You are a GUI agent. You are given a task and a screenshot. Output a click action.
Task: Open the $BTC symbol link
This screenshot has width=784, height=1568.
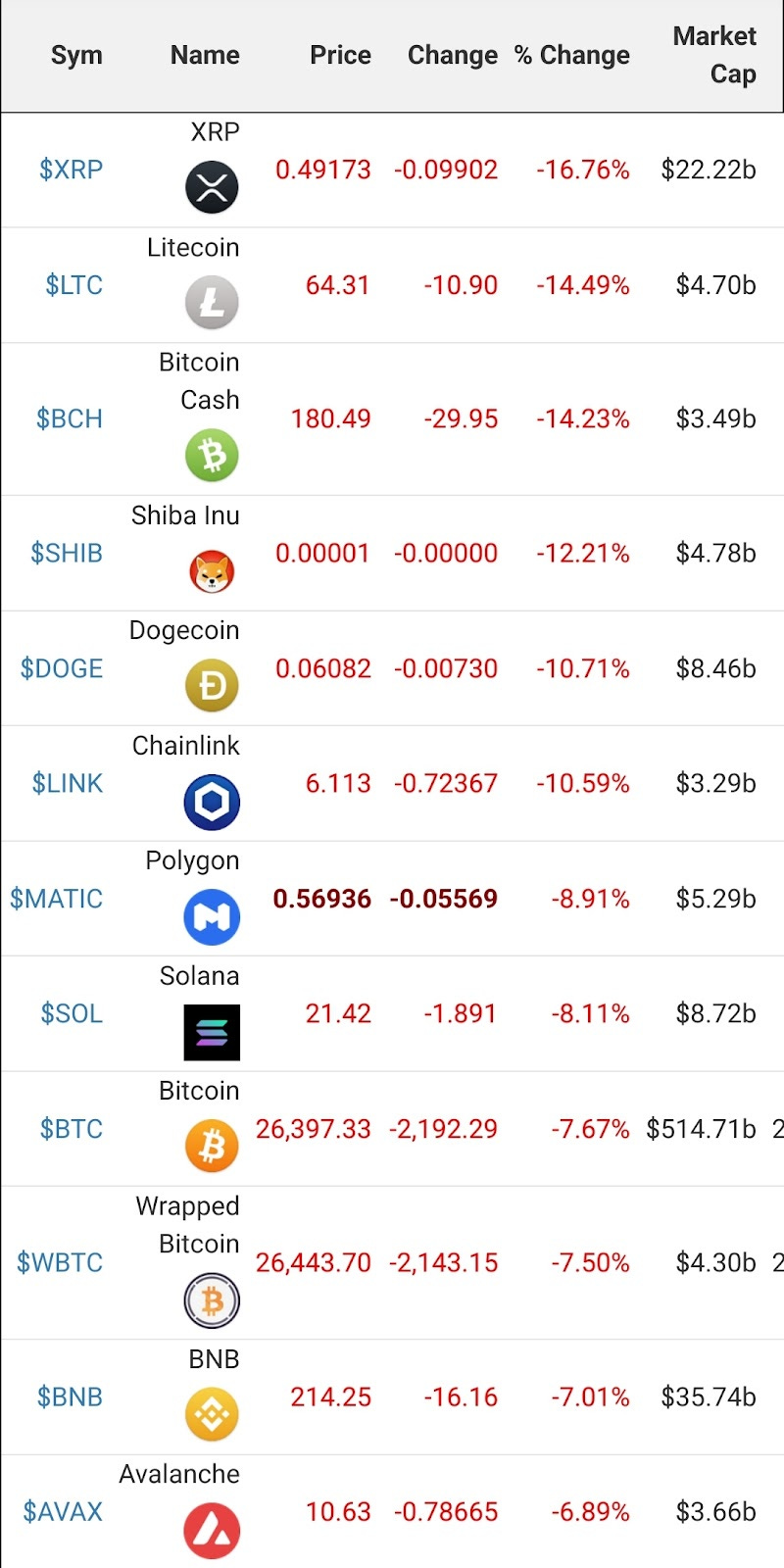pos(71,1129)
